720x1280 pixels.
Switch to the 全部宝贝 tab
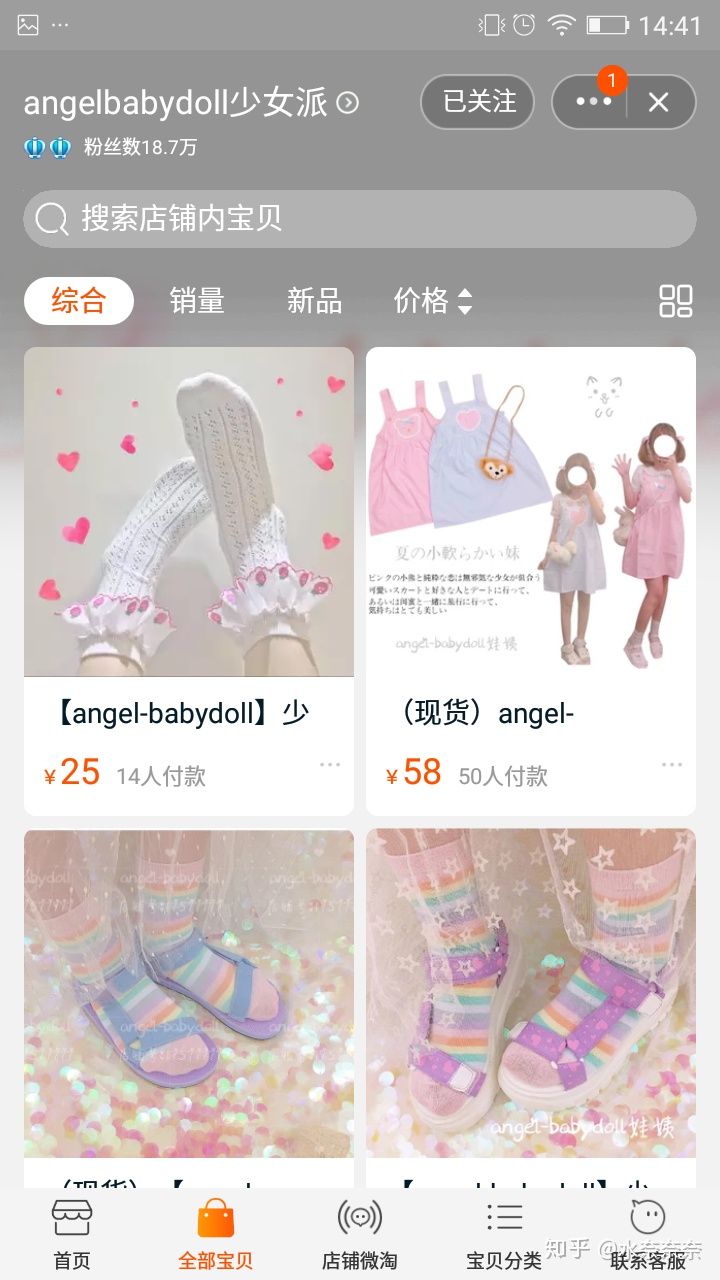(216, 1234)
